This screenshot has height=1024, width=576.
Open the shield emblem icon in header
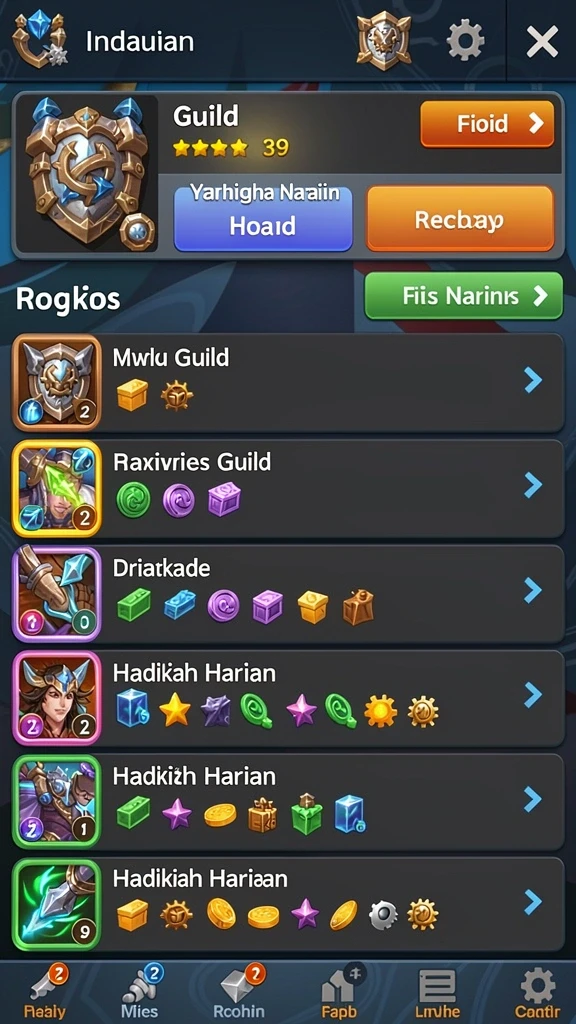(x=384, y=40)
